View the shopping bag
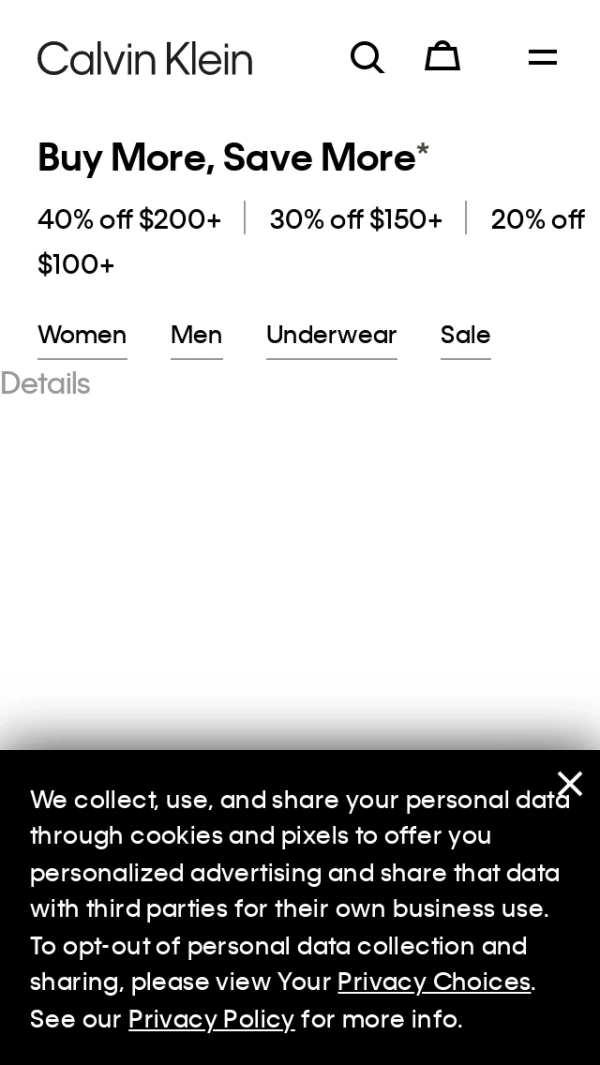This screenshot has height=1065, width=600. tap(442, 56)
